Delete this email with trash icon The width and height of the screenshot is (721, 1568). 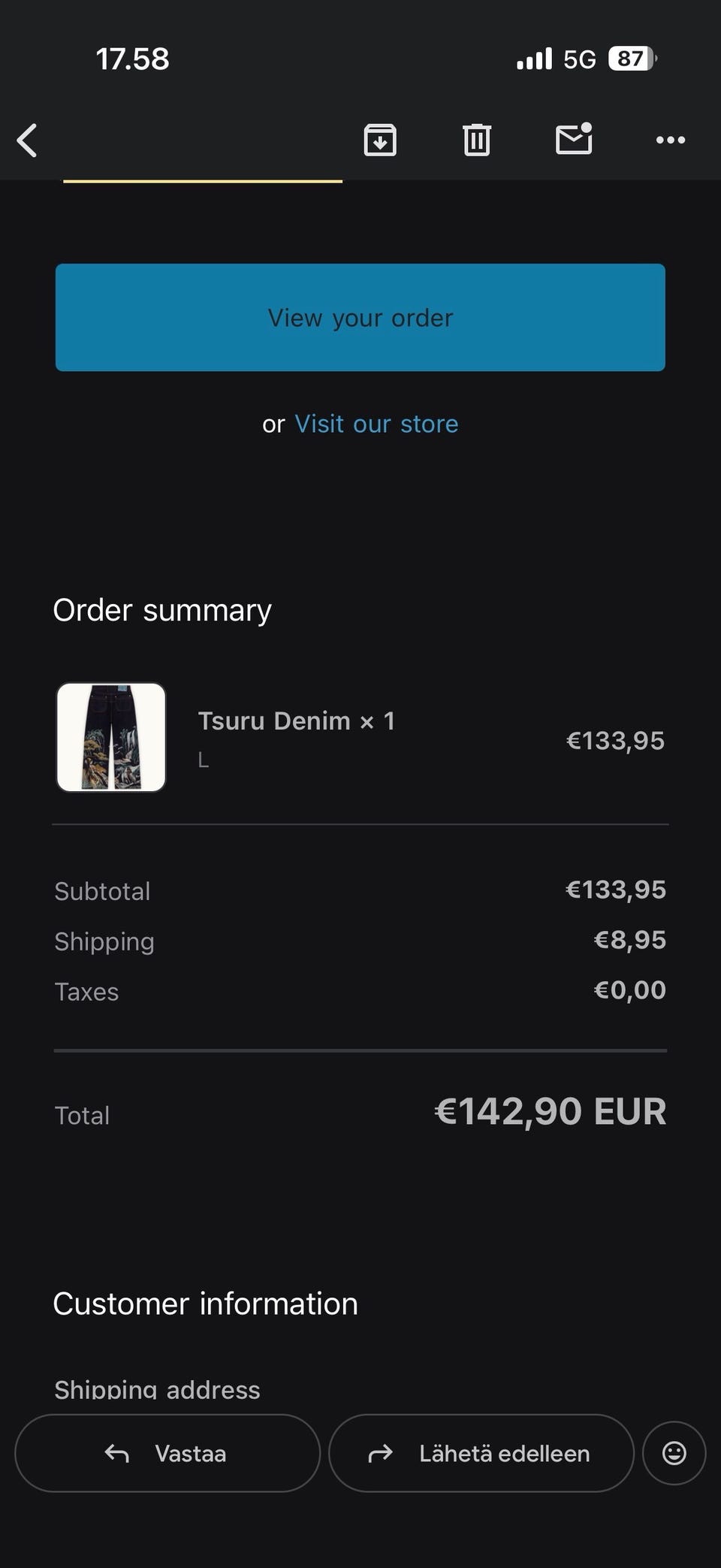coord(477,140)
